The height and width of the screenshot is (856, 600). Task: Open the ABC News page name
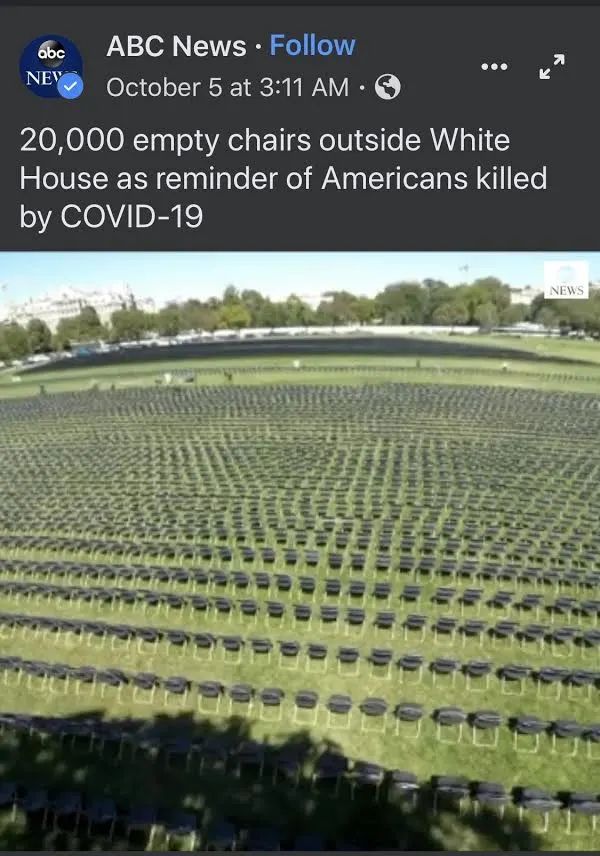coord(176,46)
